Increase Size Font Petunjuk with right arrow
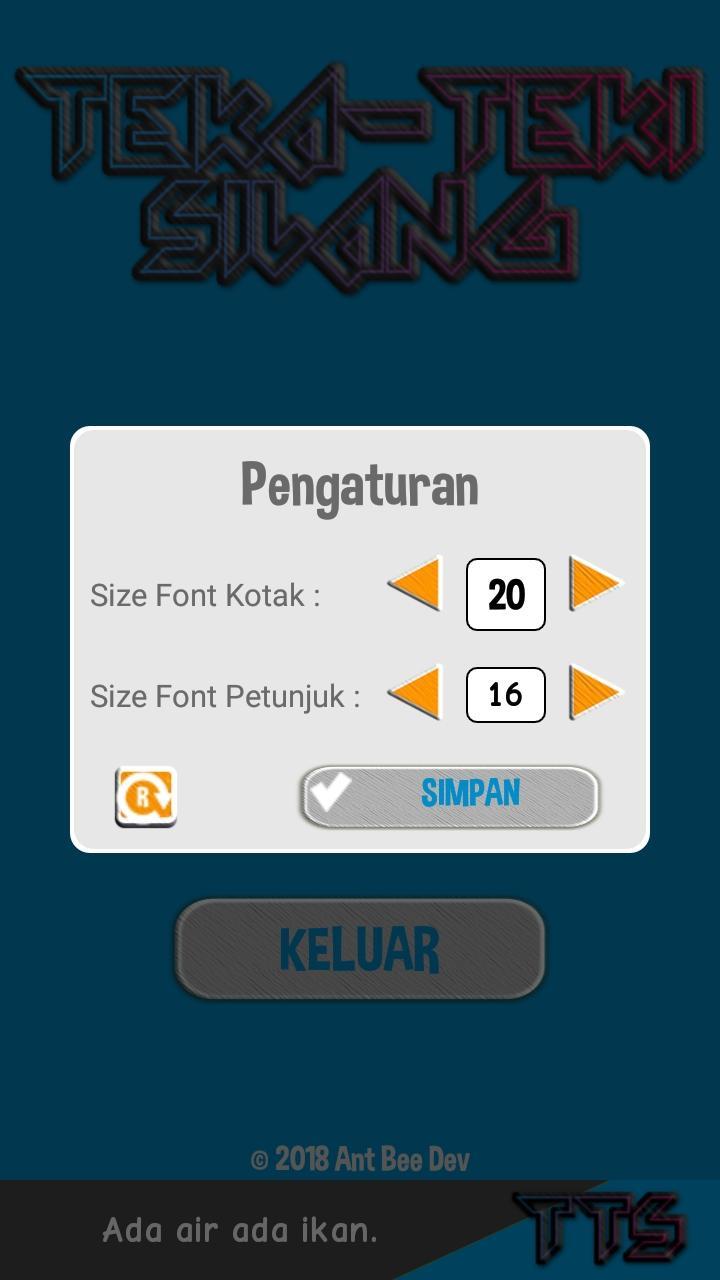This screenshot has height=1280, width=720. click(593, 692)
